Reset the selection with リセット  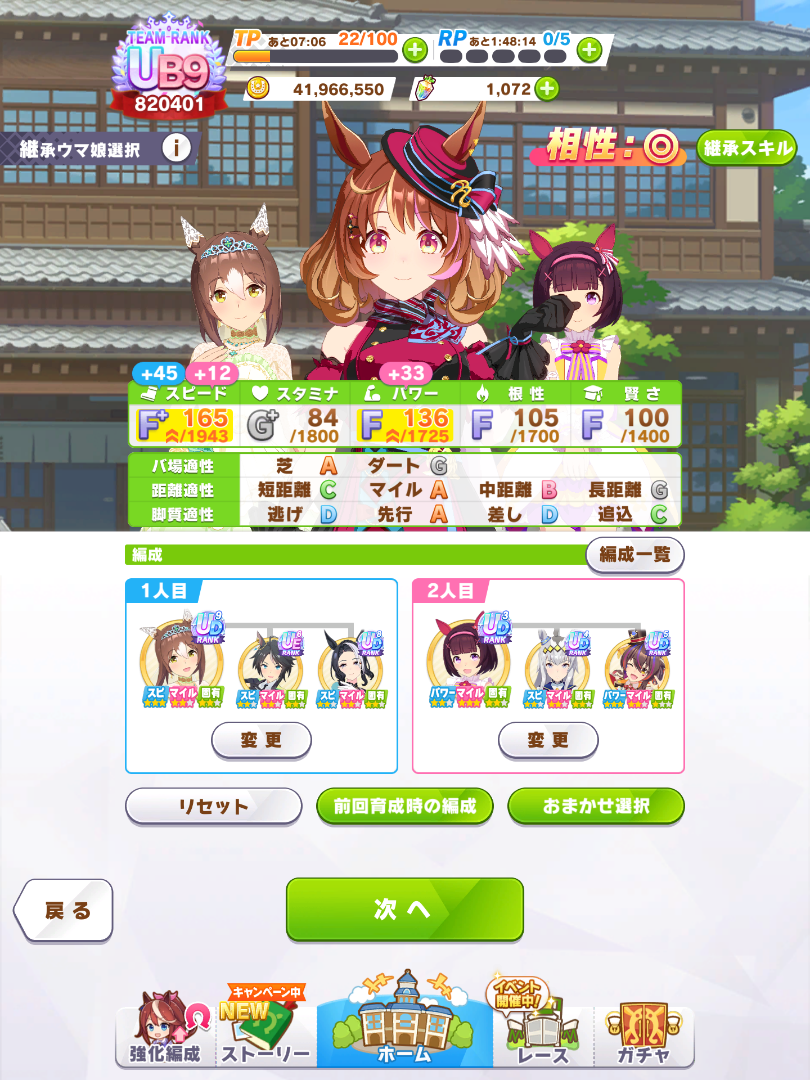pyautogui.click(x=213, y=806)
